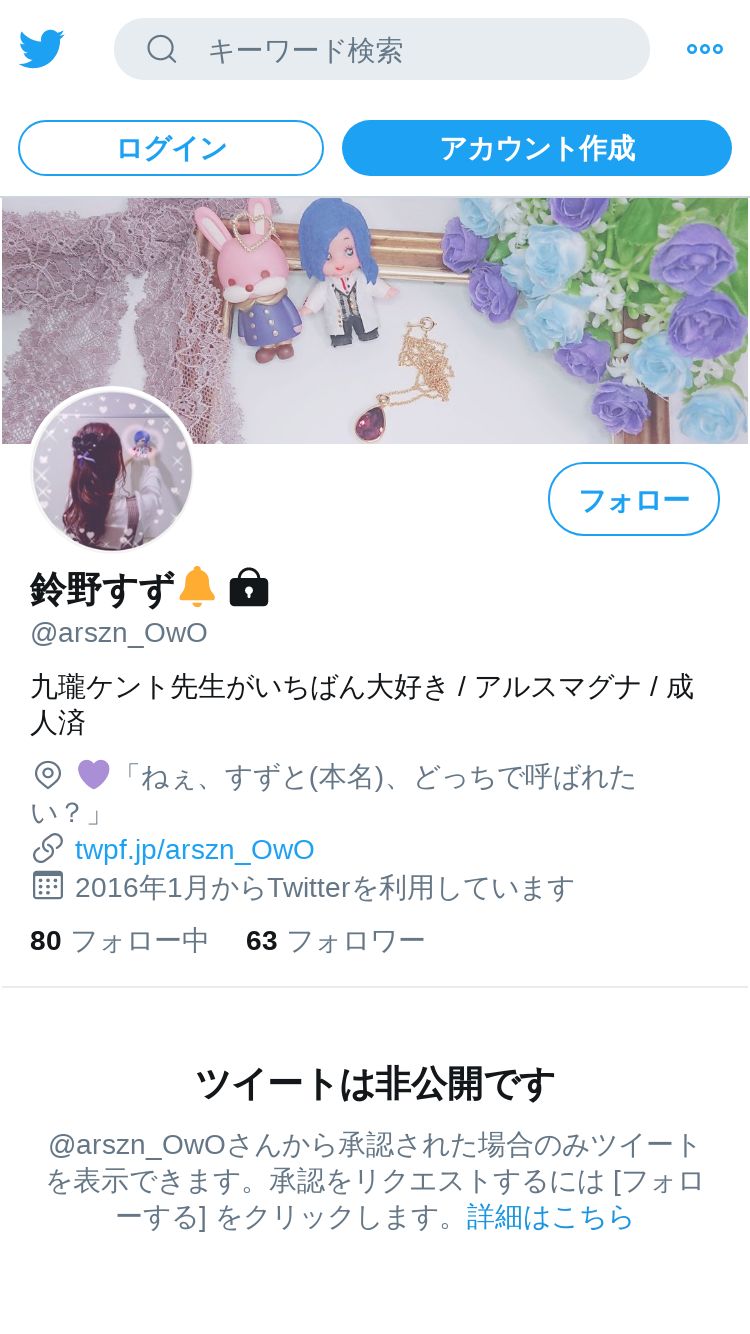
Task: Open the キーワード検索 search field
Action: [382, 49]
